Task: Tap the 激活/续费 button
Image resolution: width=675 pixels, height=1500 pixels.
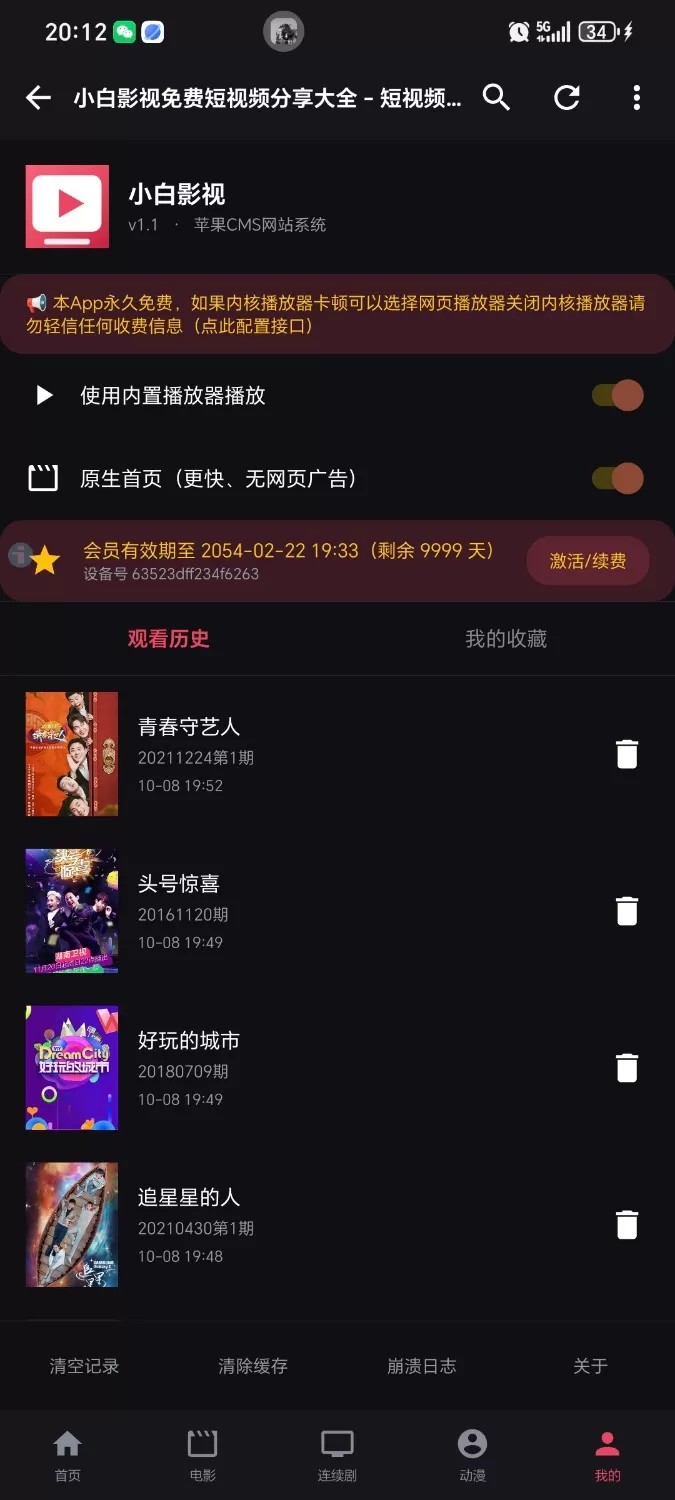Action: (x=588, y=561)
